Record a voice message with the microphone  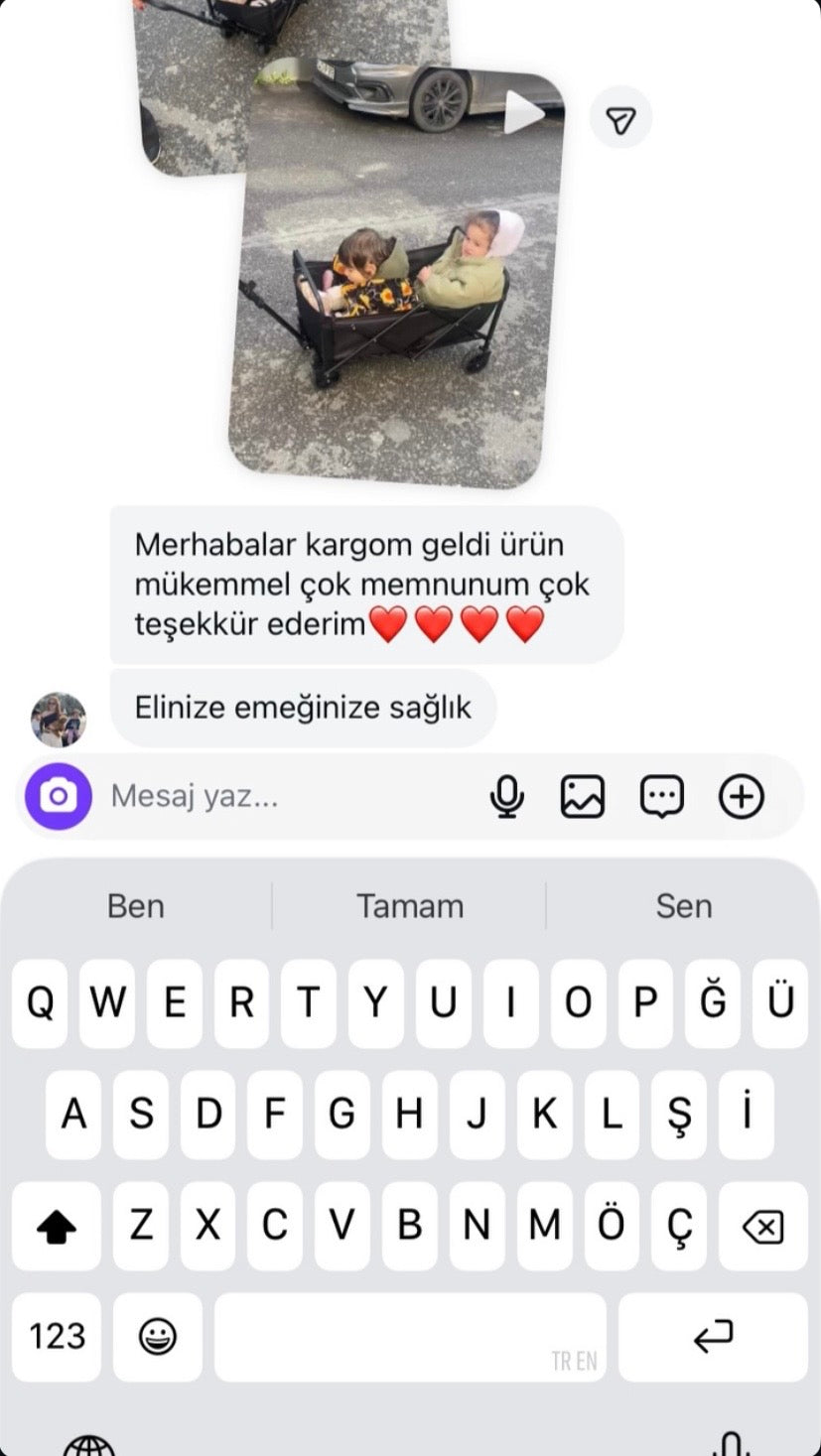507,796
